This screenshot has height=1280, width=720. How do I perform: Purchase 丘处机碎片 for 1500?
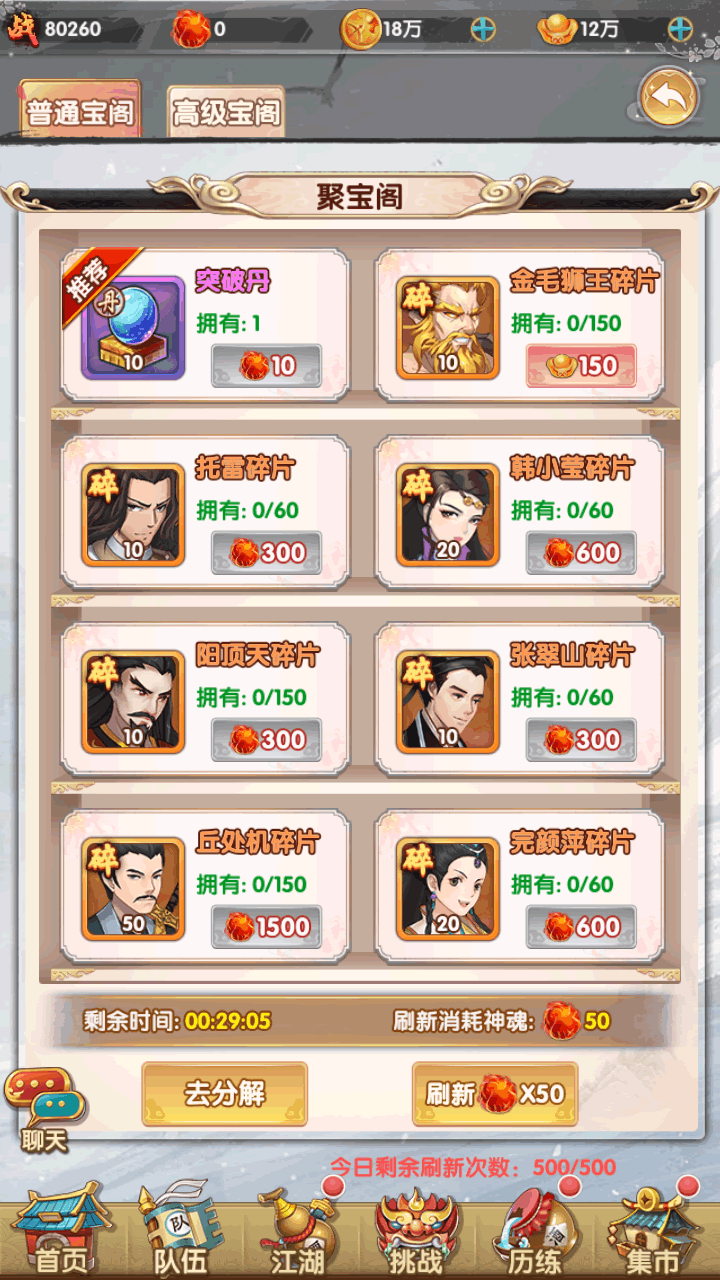point(266,926)
